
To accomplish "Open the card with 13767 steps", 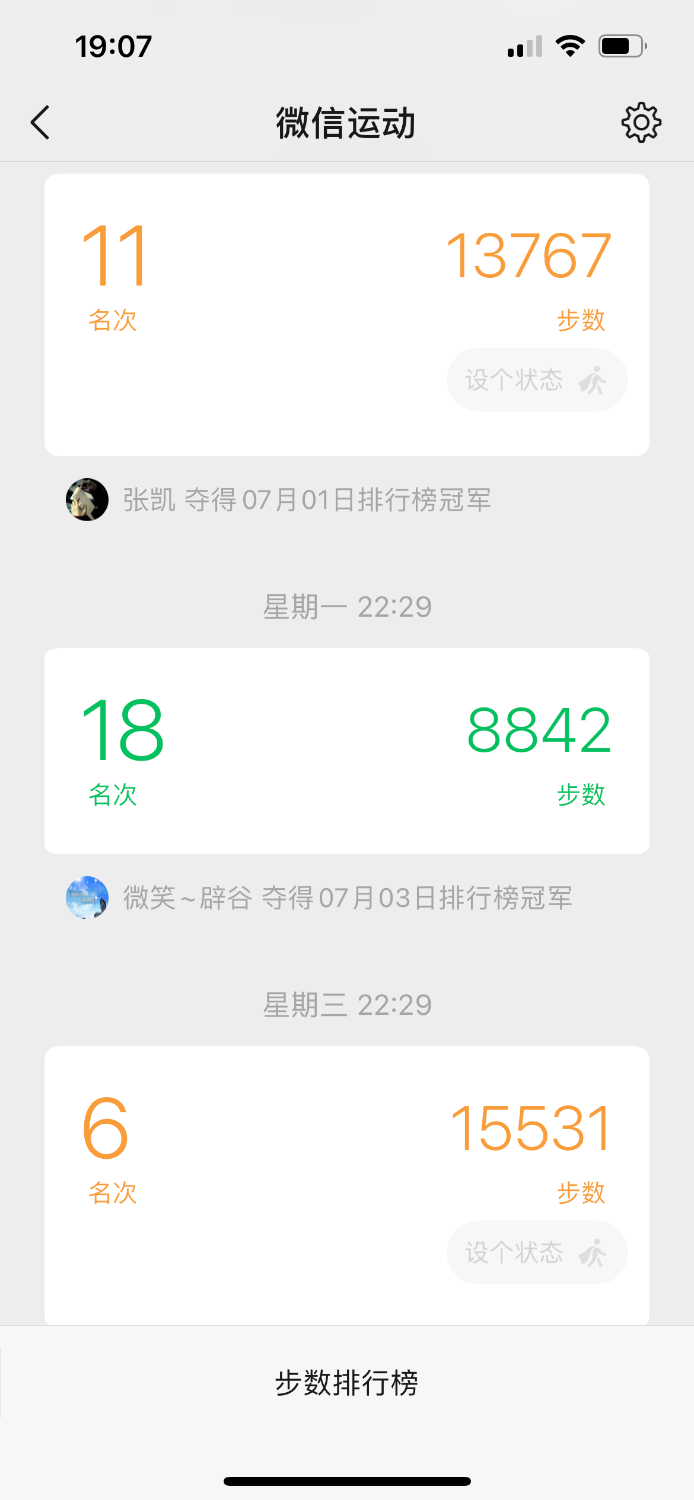I will click(300, 300).
